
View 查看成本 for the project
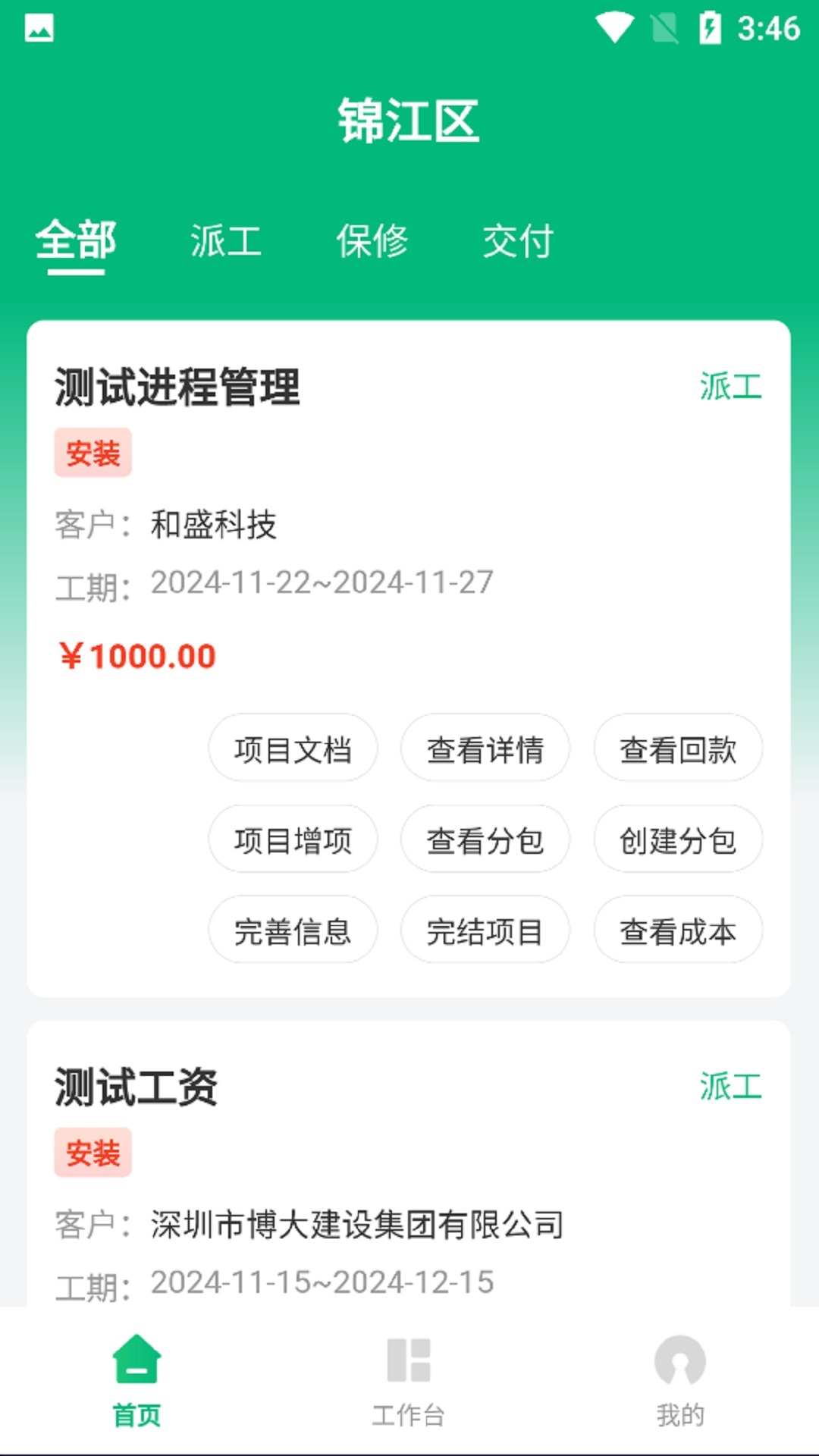pos(678,931)
